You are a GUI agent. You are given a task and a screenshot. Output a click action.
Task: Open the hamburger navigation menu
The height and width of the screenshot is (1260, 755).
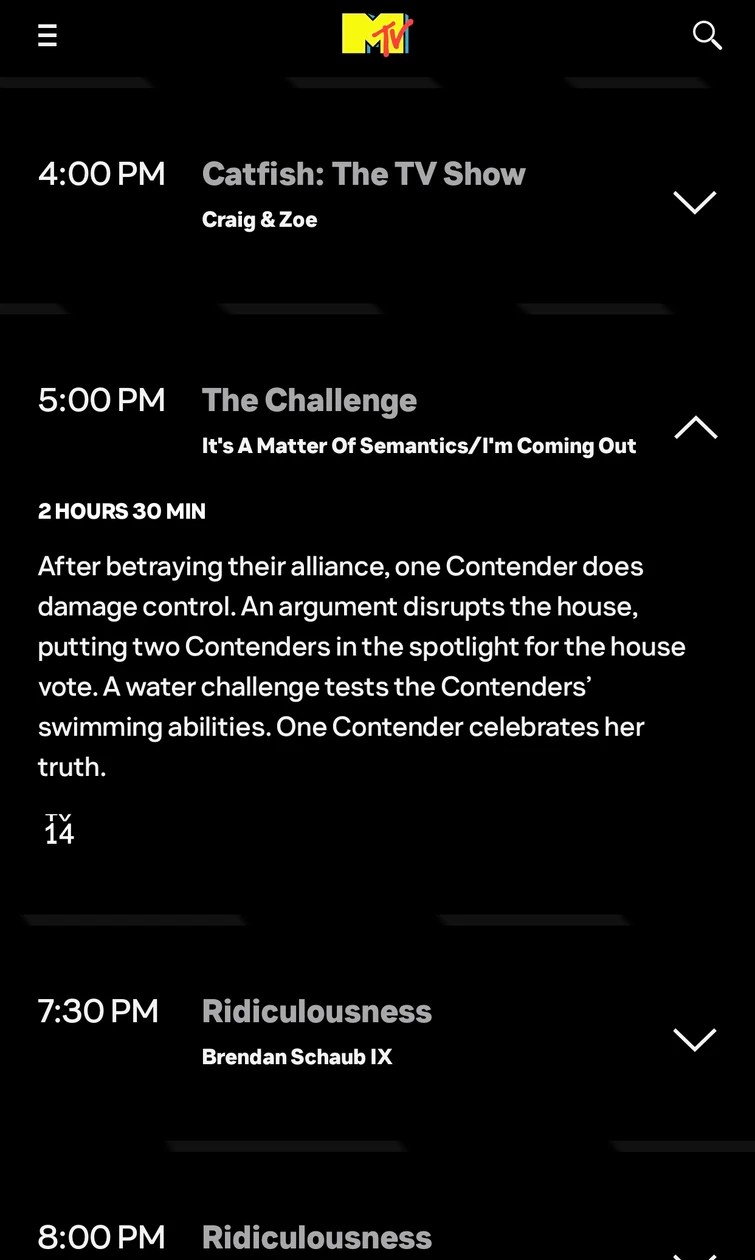(47, 35)
